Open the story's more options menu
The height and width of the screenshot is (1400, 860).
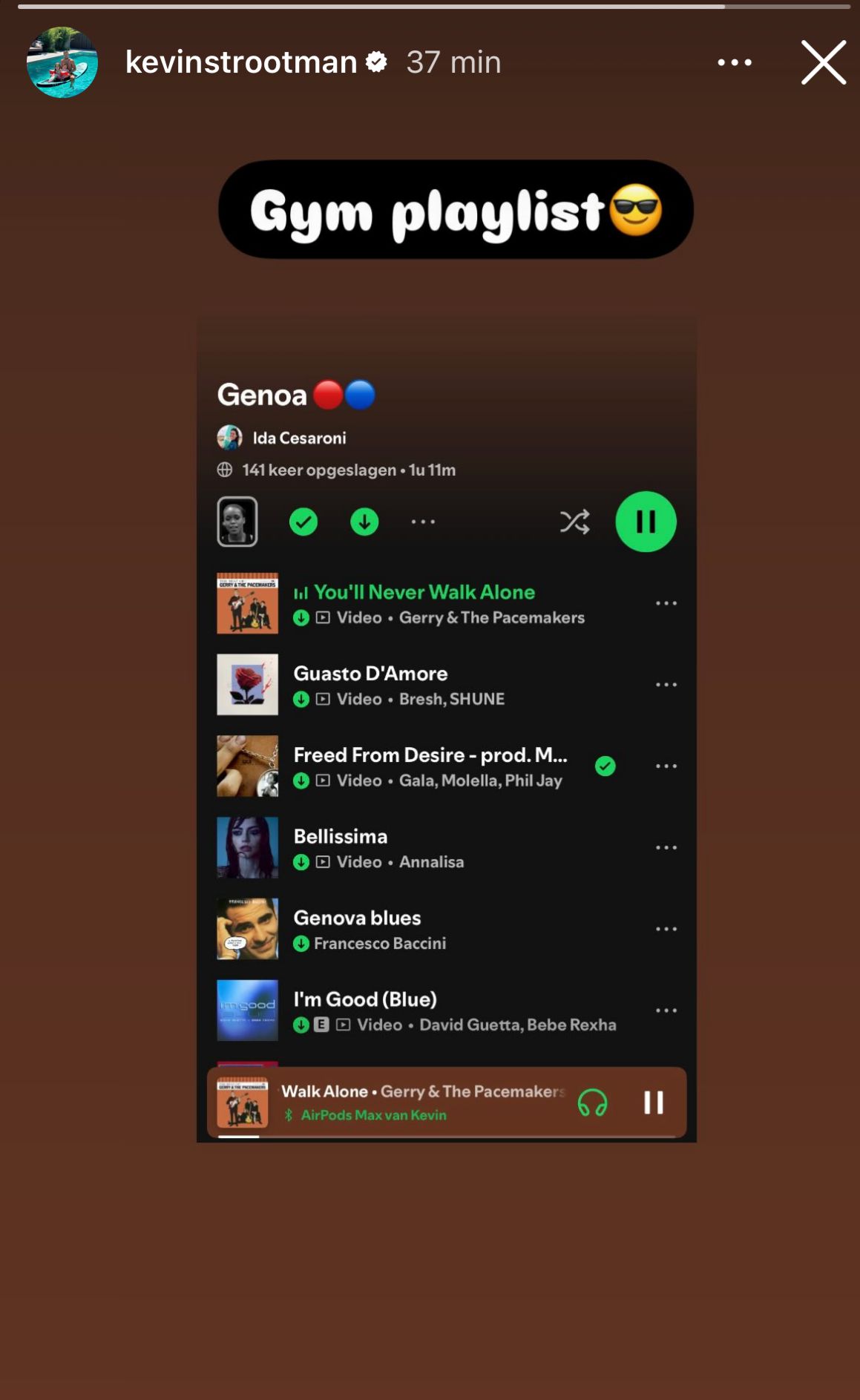coord(734,63)
